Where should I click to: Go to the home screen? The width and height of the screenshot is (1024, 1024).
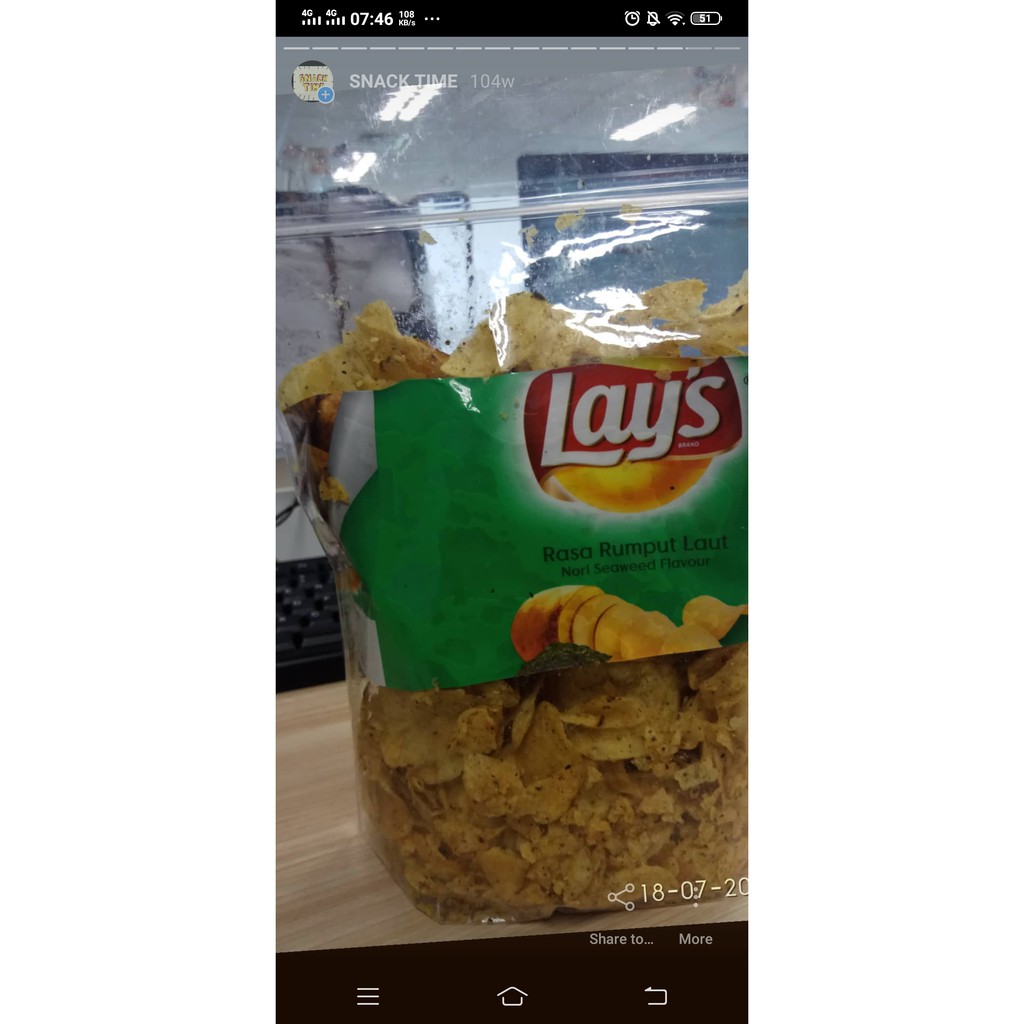[512, 996]
